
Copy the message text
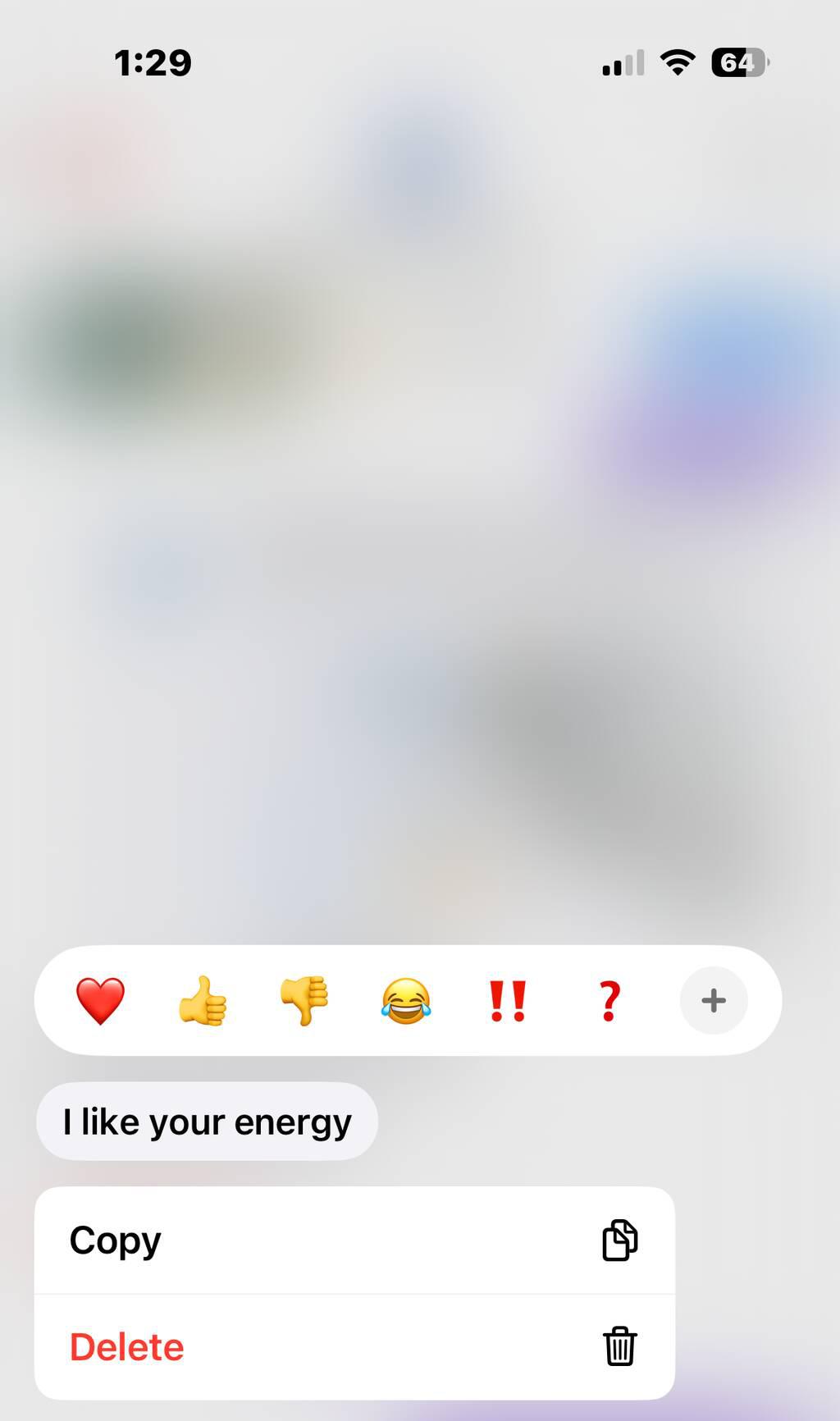[354, 1240]
